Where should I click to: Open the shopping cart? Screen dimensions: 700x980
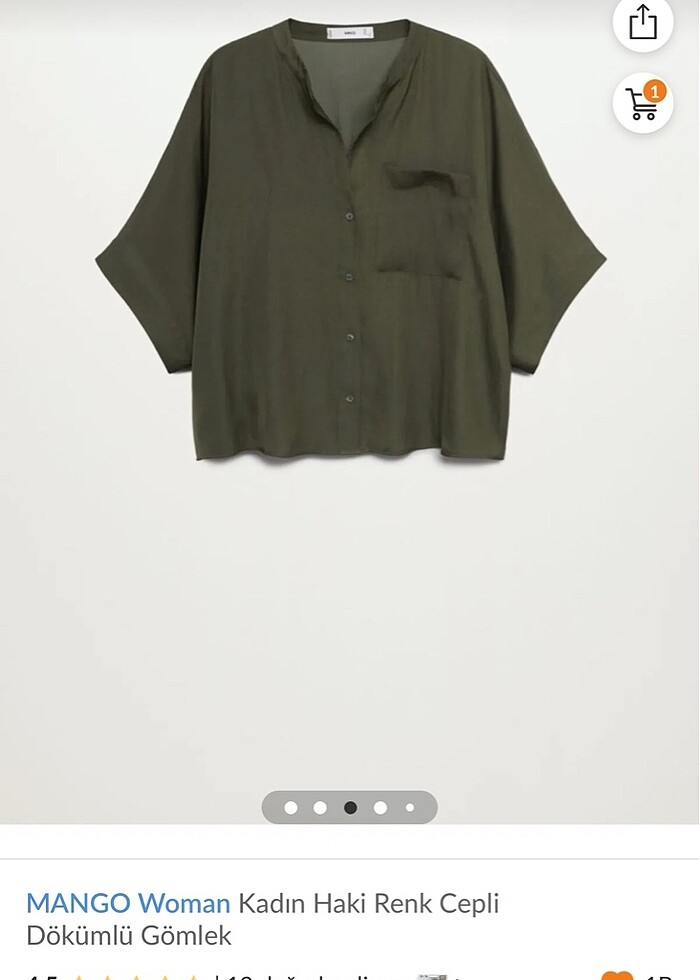coord(643,102)
